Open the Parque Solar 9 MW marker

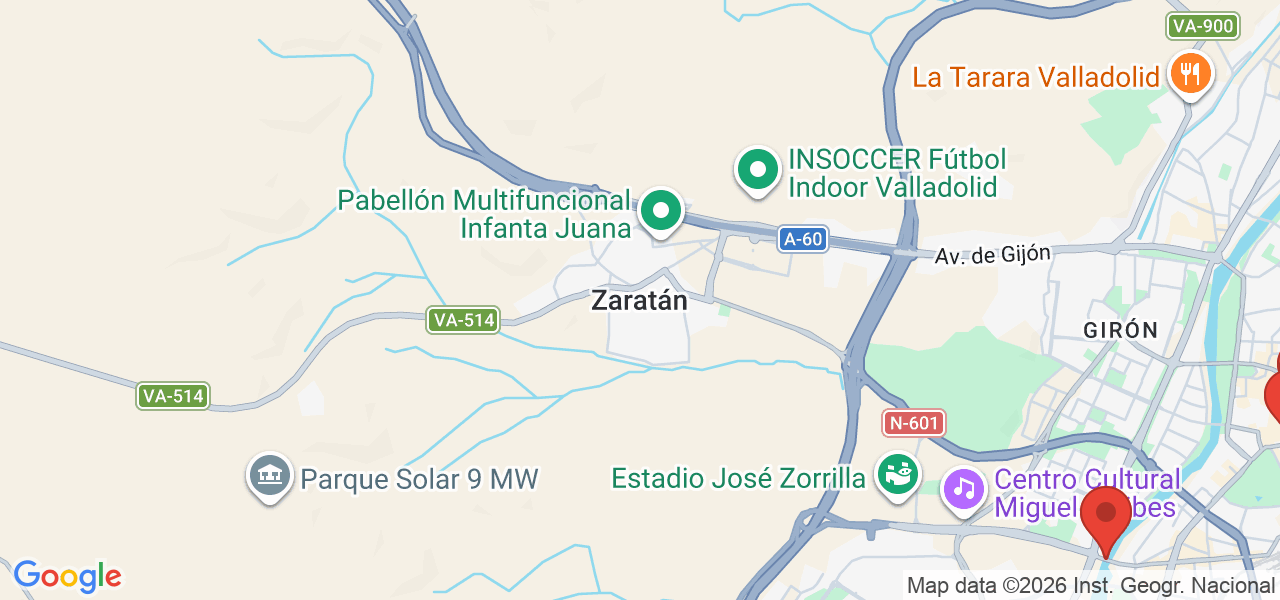point(269,476)
